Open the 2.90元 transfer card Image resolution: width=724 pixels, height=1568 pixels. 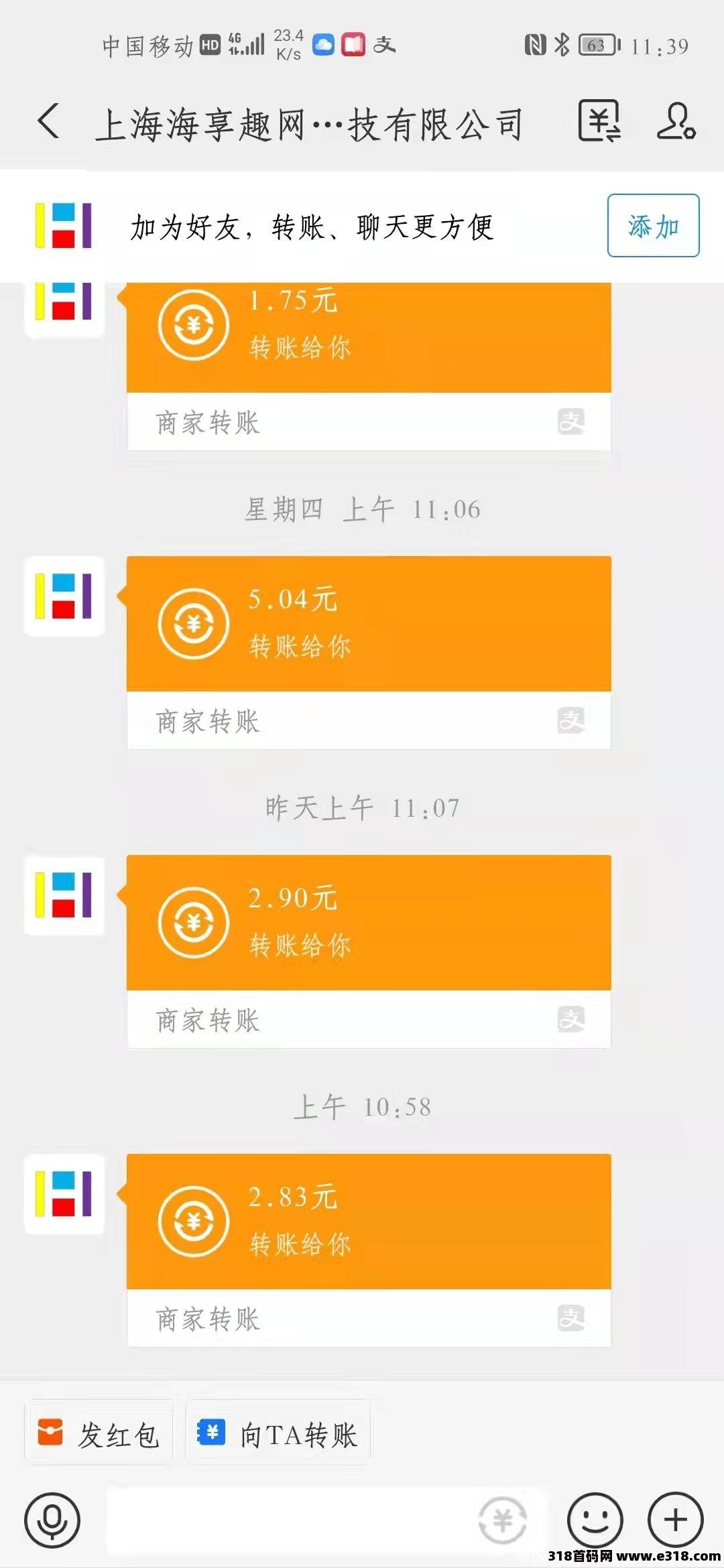pyautogui.click(x=369, y=952)
